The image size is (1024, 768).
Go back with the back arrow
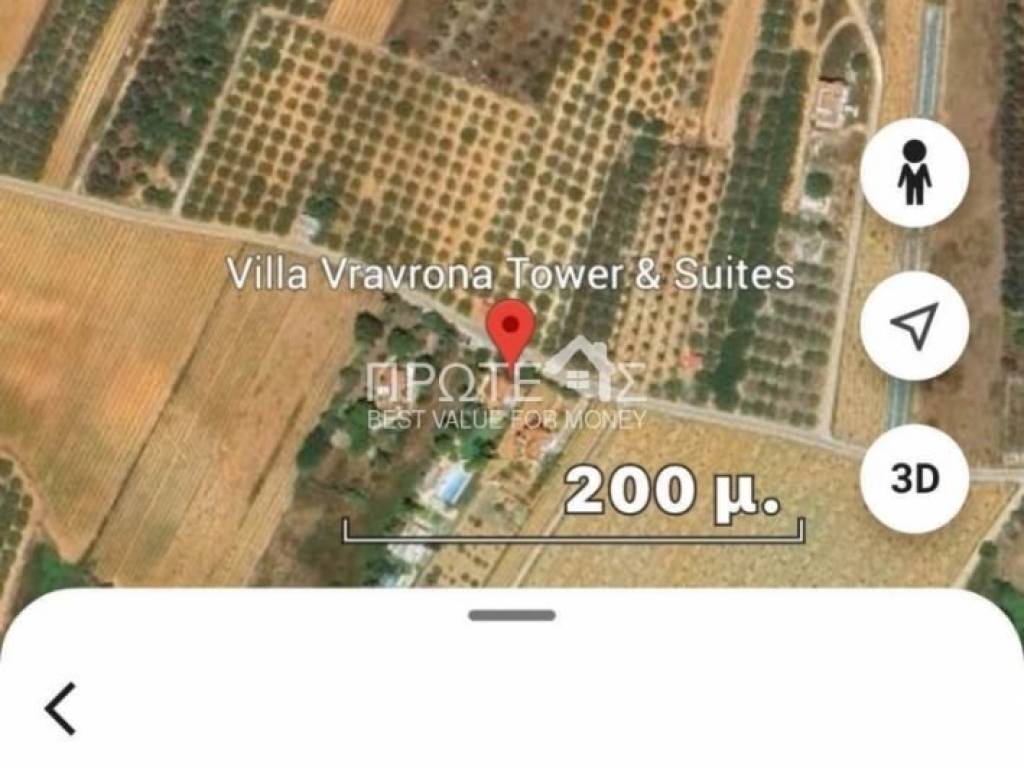60,709
